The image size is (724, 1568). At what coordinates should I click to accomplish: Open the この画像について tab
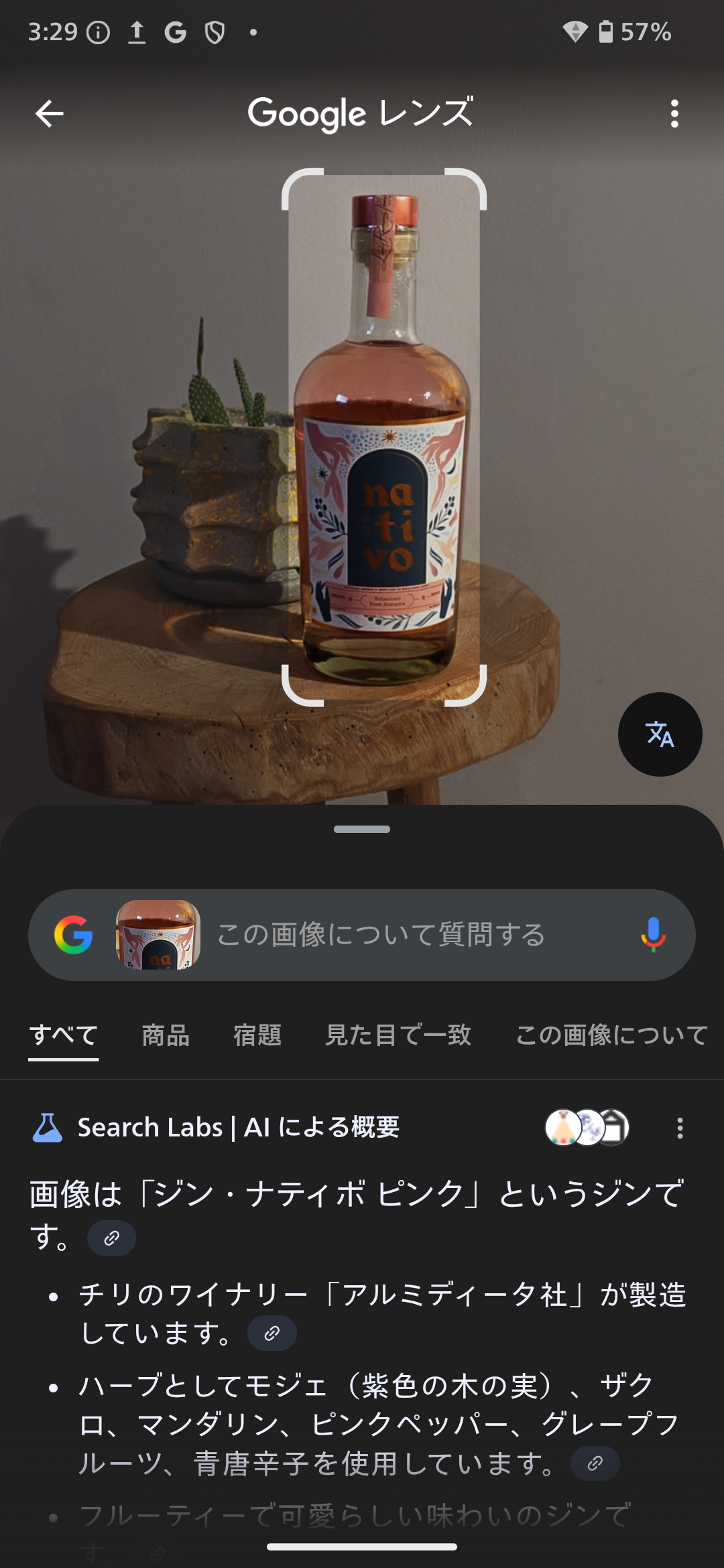coord(611,1035)
